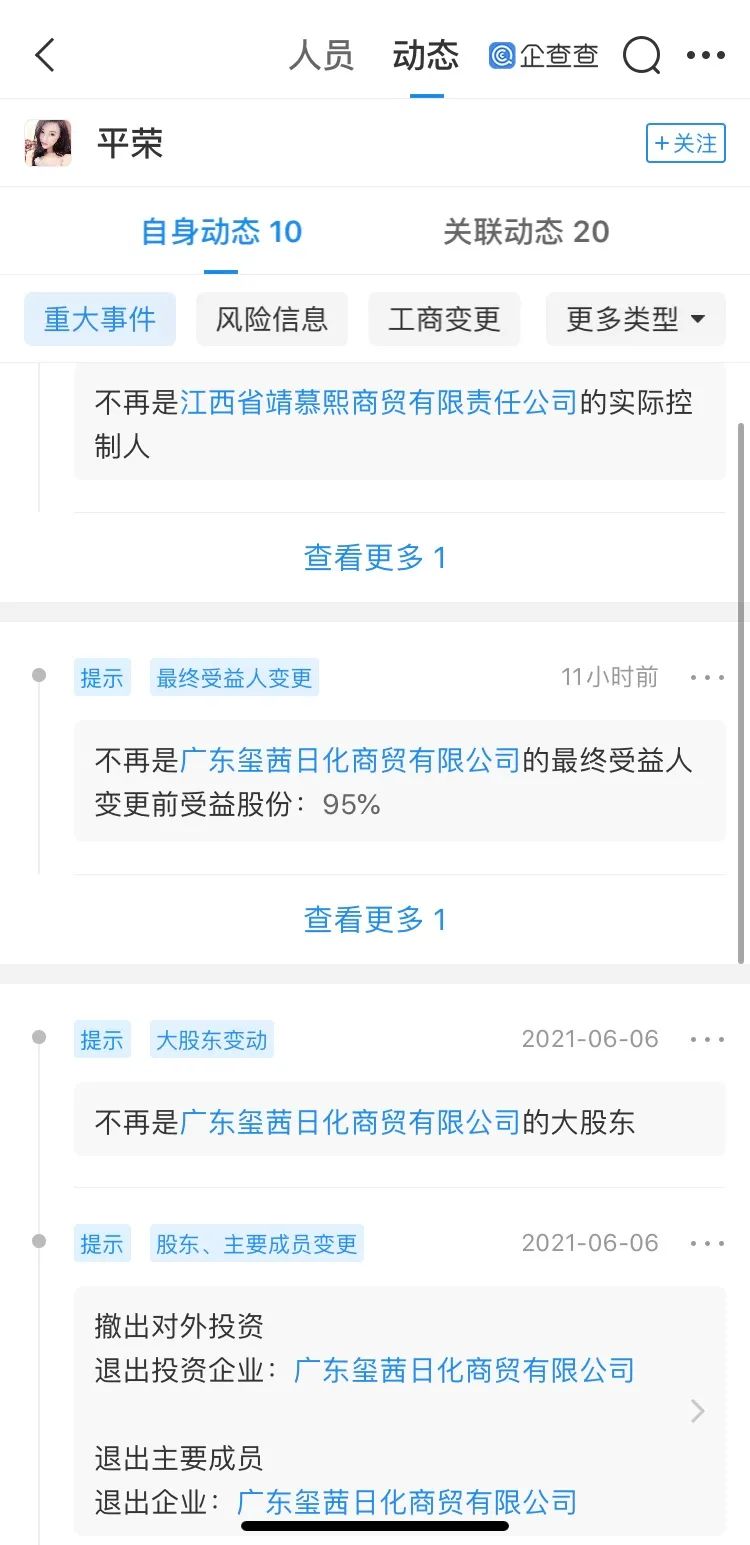
Task: Switch to the 人员 tab
Action: tap(321, 55)
